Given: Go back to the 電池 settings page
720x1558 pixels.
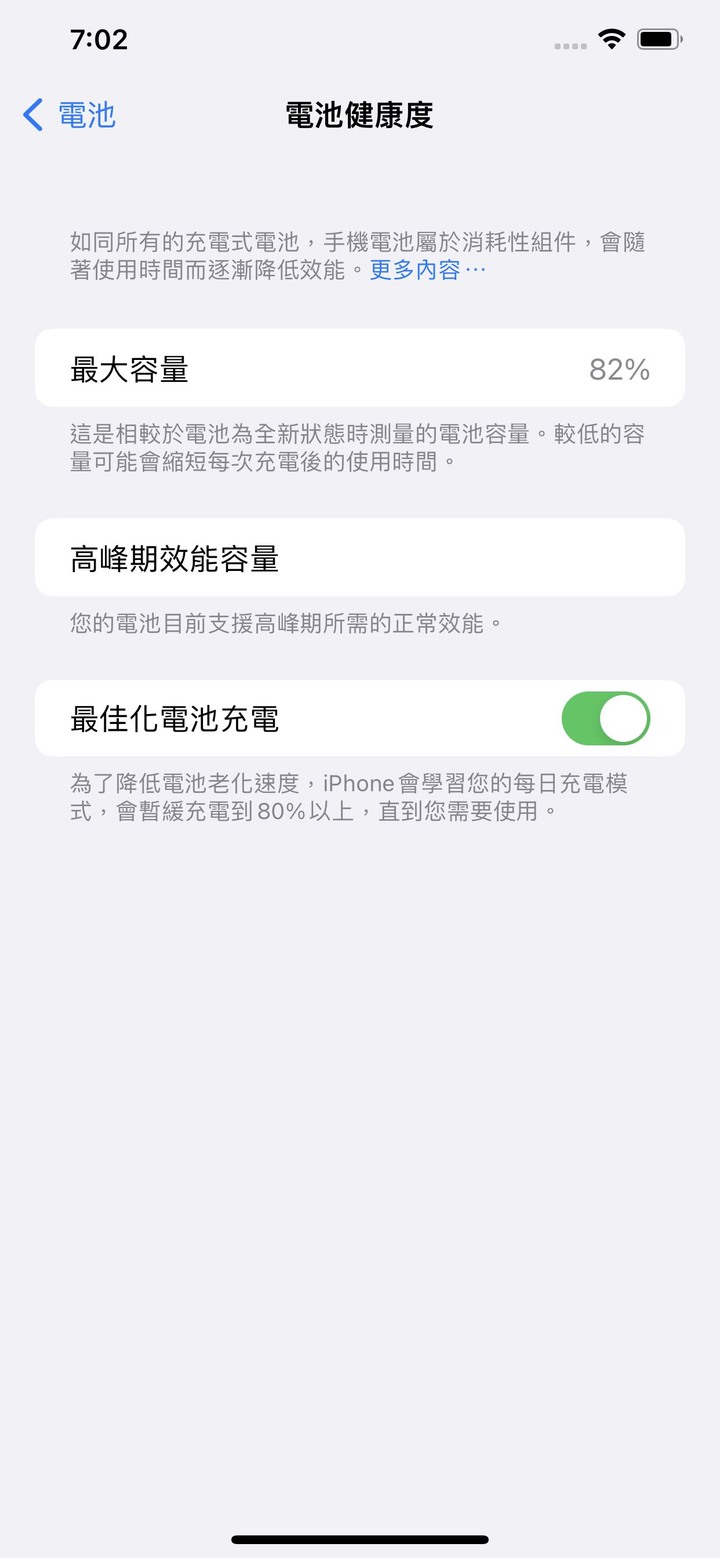Looking at the screenshot, I should (x=69, y=115).
